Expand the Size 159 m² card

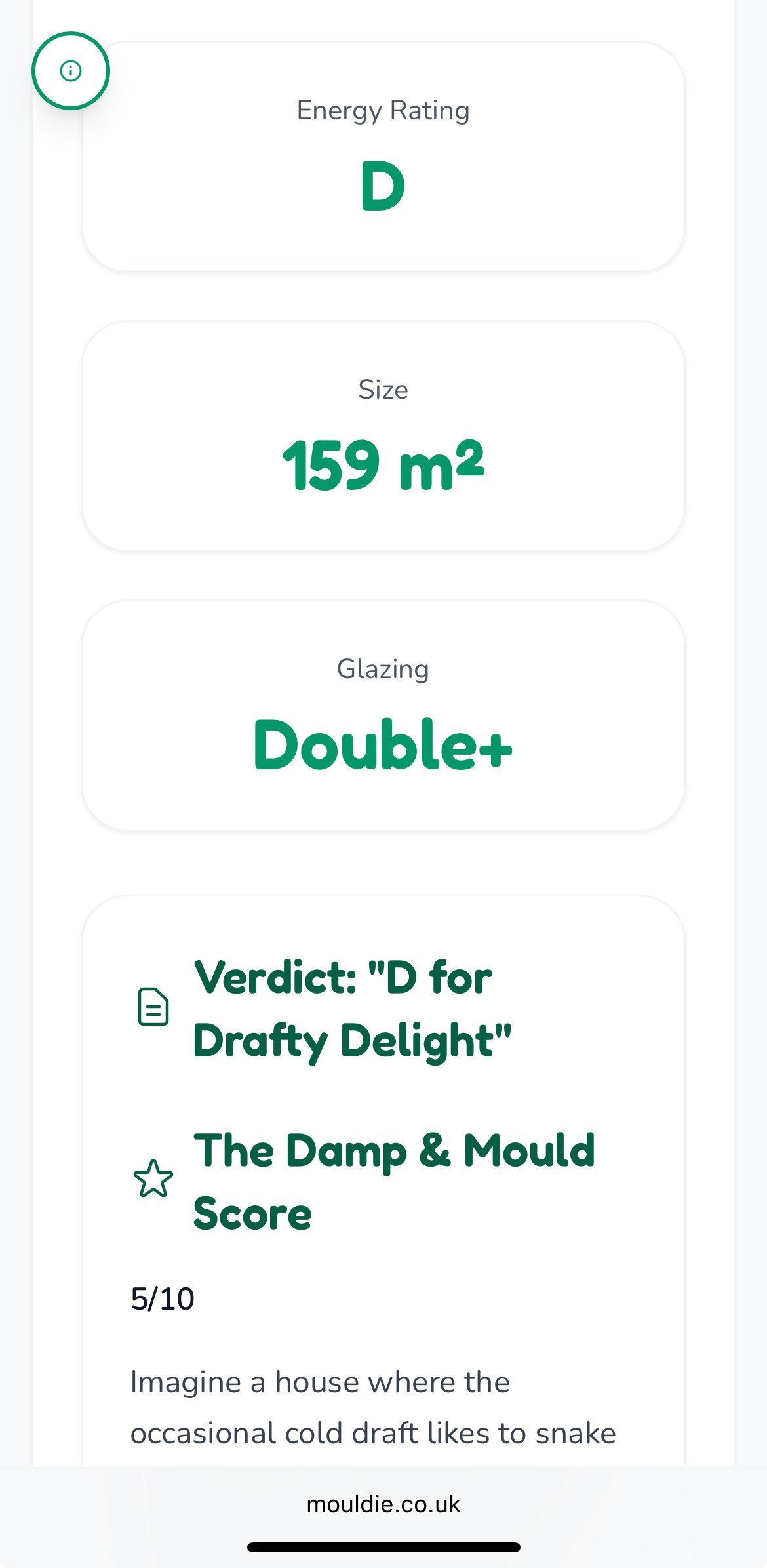[x=383, y=433]
